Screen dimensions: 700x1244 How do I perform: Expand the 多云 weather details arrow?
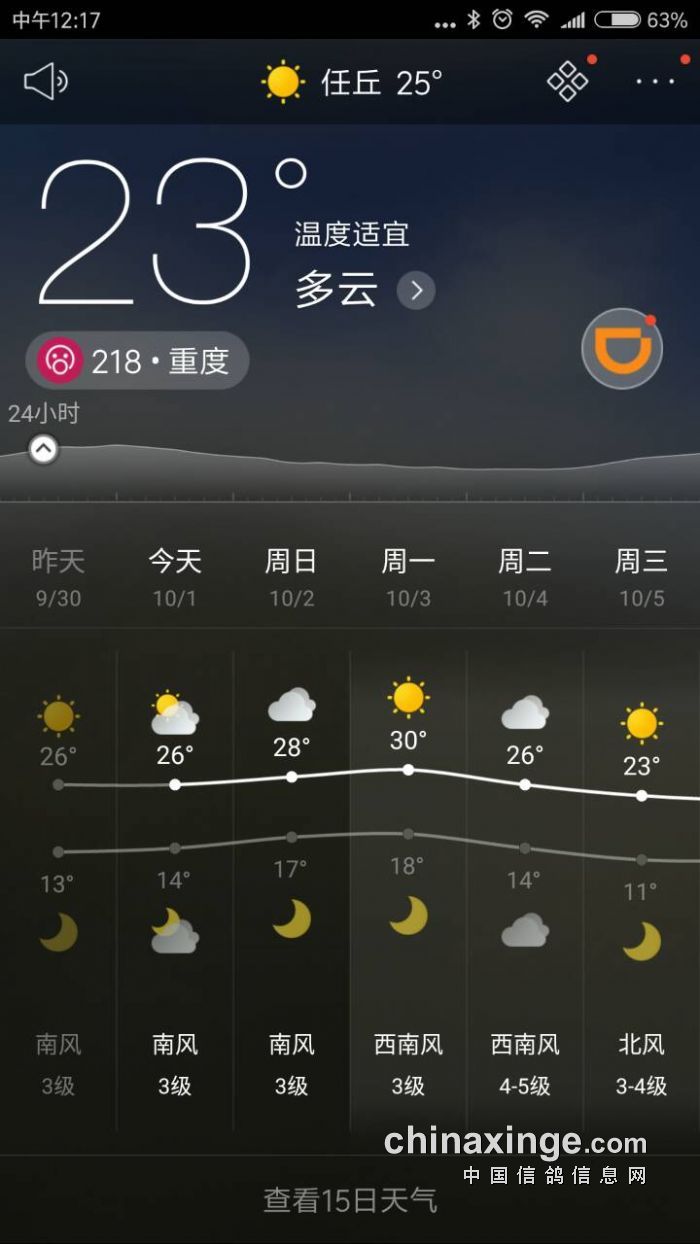tap(416, 291)
